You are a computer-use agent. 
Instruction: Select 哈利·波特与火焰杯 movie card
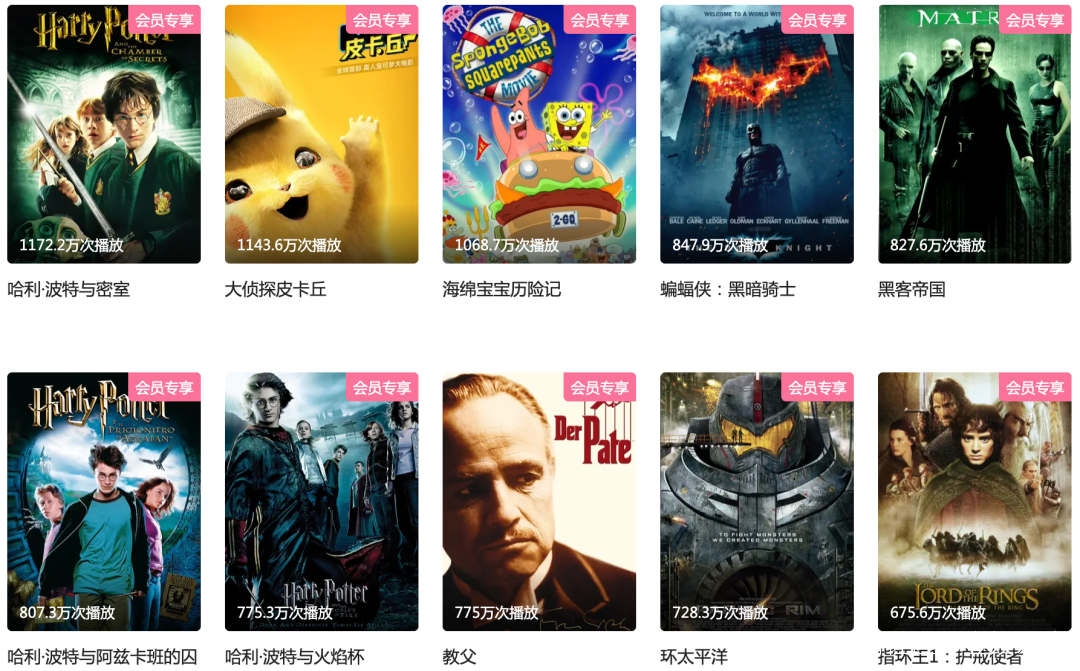321,501
